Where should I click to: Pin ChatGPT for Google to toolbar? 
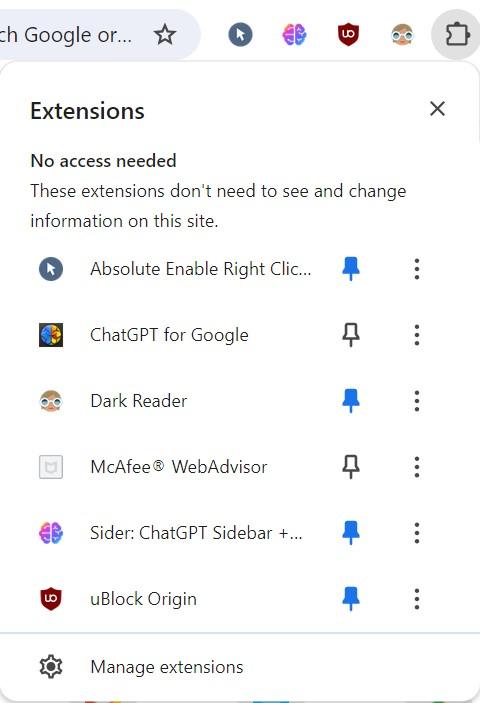point(350,335)
